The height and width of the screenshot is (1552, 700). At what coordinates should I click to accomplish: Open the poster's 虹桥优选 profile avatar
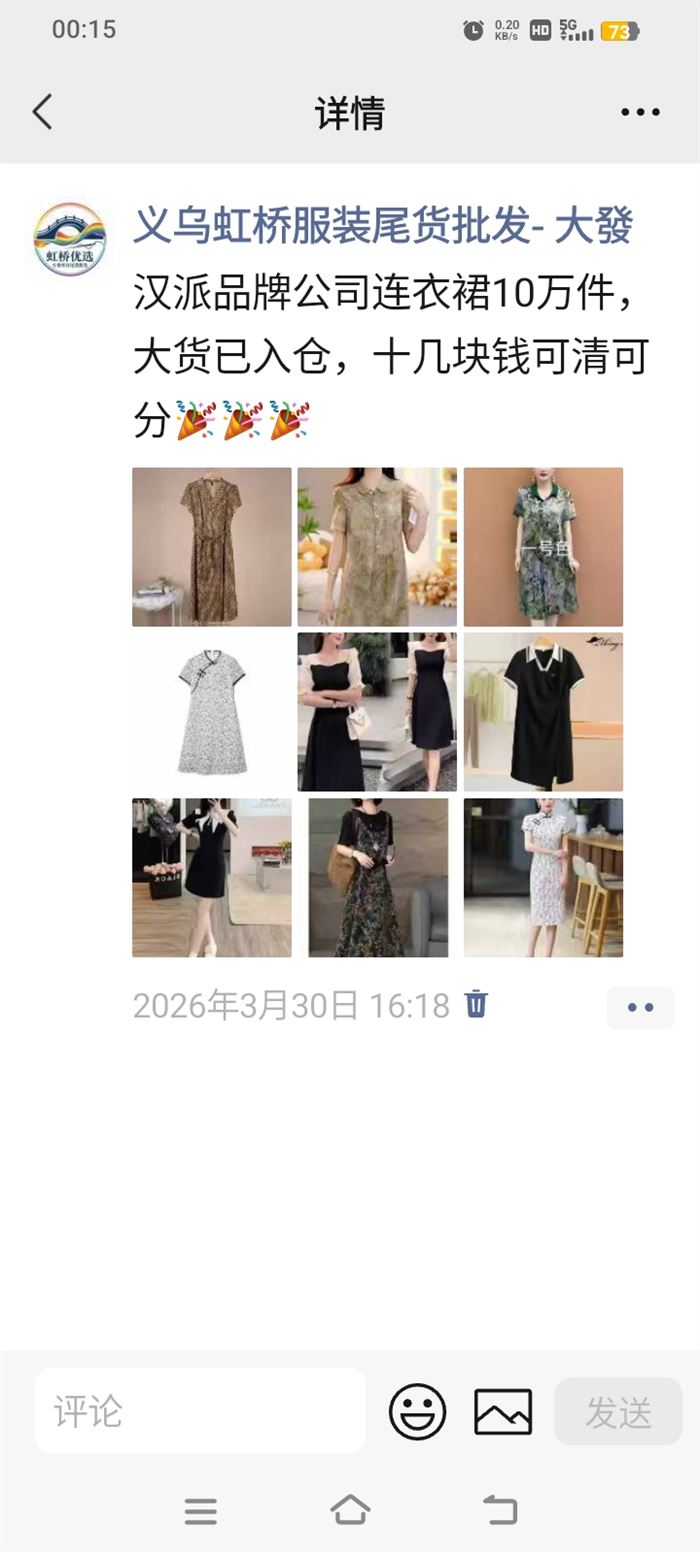point(69,239)
